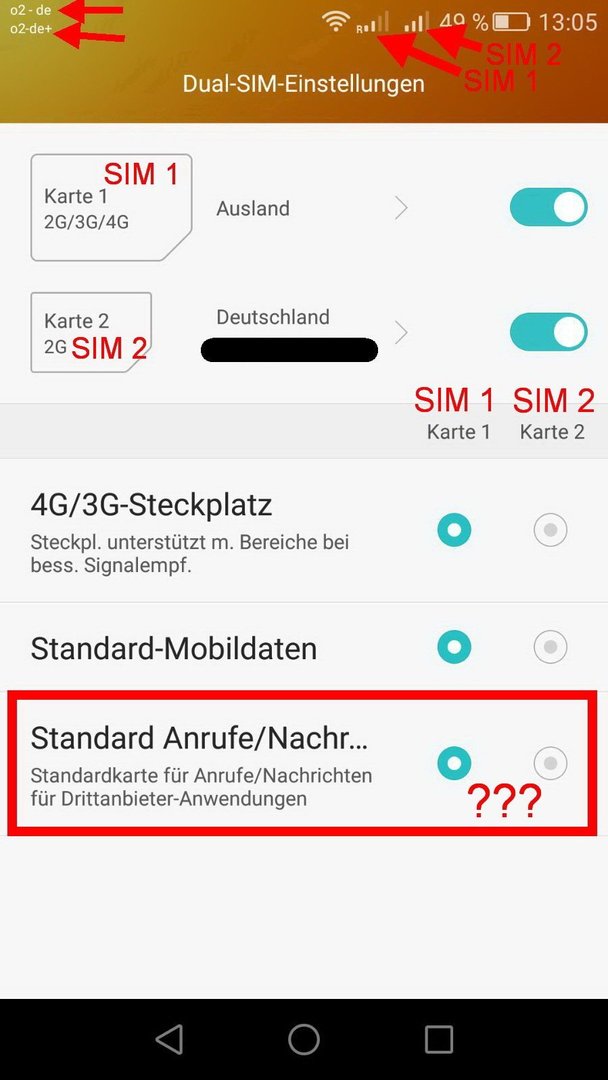Go to the home screen
Image resolution: width=608 pixels, height=1080 pixels.
tap(304, 1040)
